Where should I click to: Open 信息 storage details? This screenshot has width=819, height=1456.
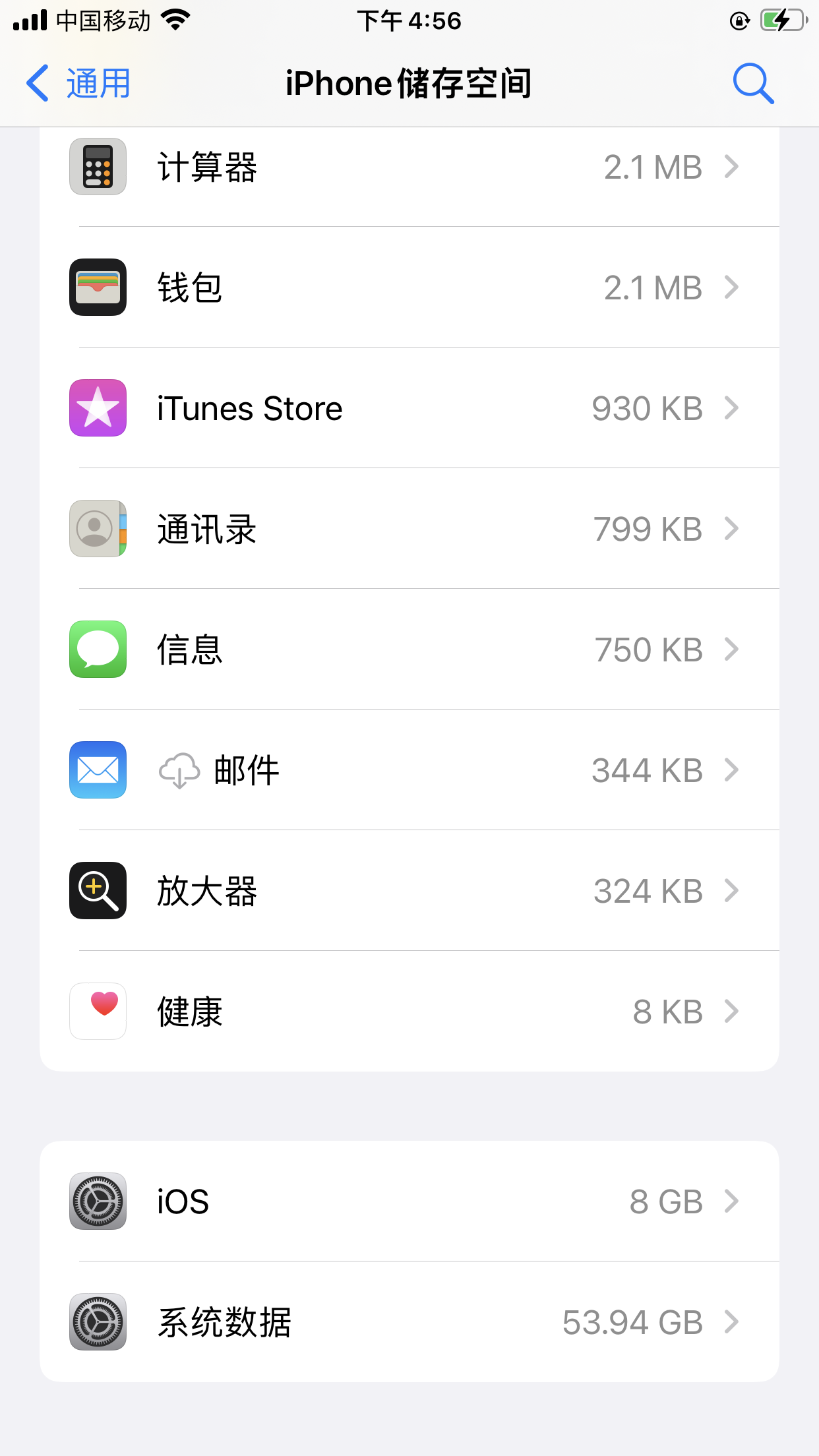409,650
